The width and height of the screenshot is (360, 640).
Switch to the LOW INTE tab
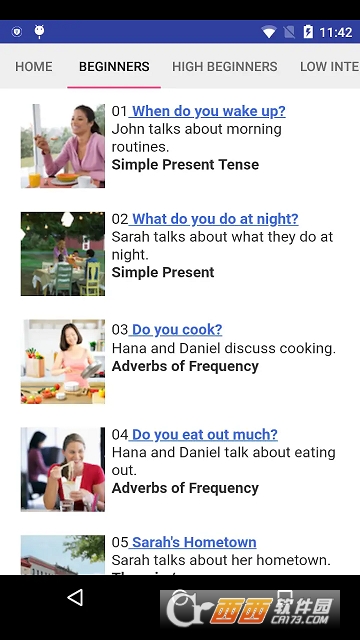point(329,66)
